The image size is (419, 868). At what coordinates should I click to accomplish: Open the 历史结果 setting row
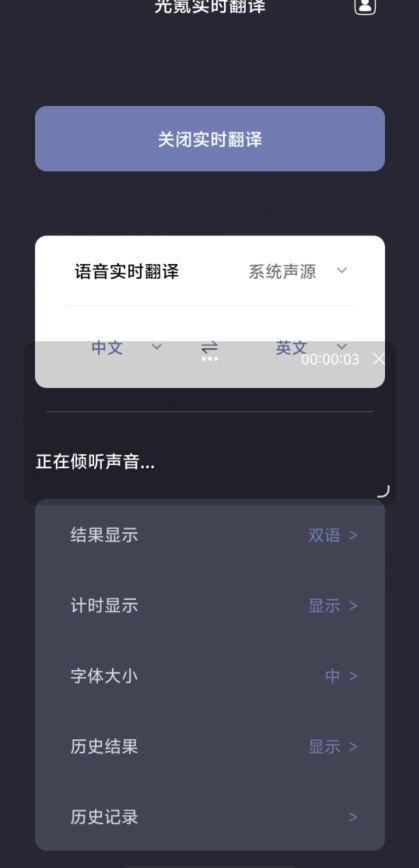tap(210, 747)
